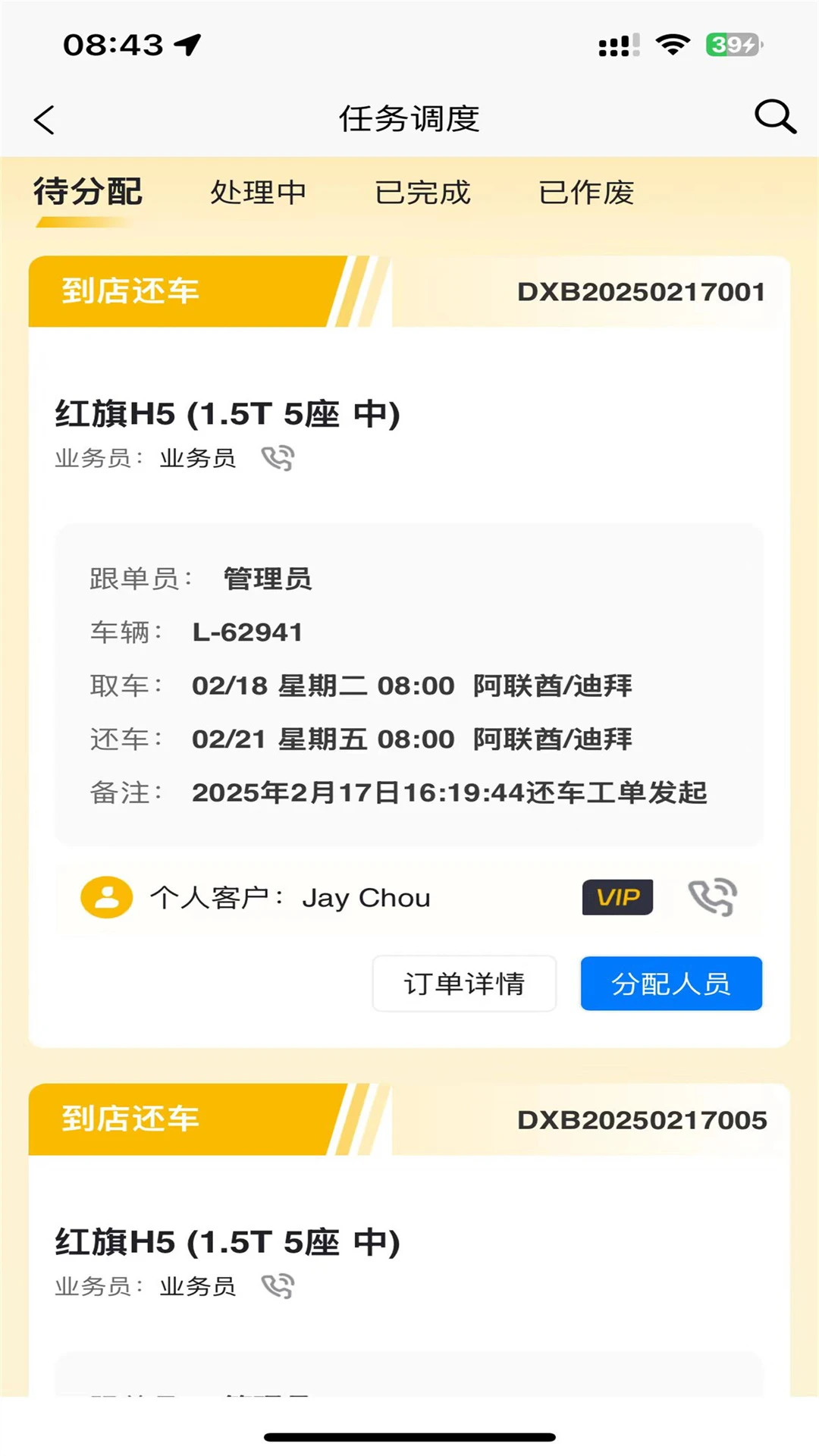Image resolution: width=819 pixels, height=1456 pixels.
Task: Tap order number DXB20250217001
Action: pyautogui.click(x=641, y=291)
